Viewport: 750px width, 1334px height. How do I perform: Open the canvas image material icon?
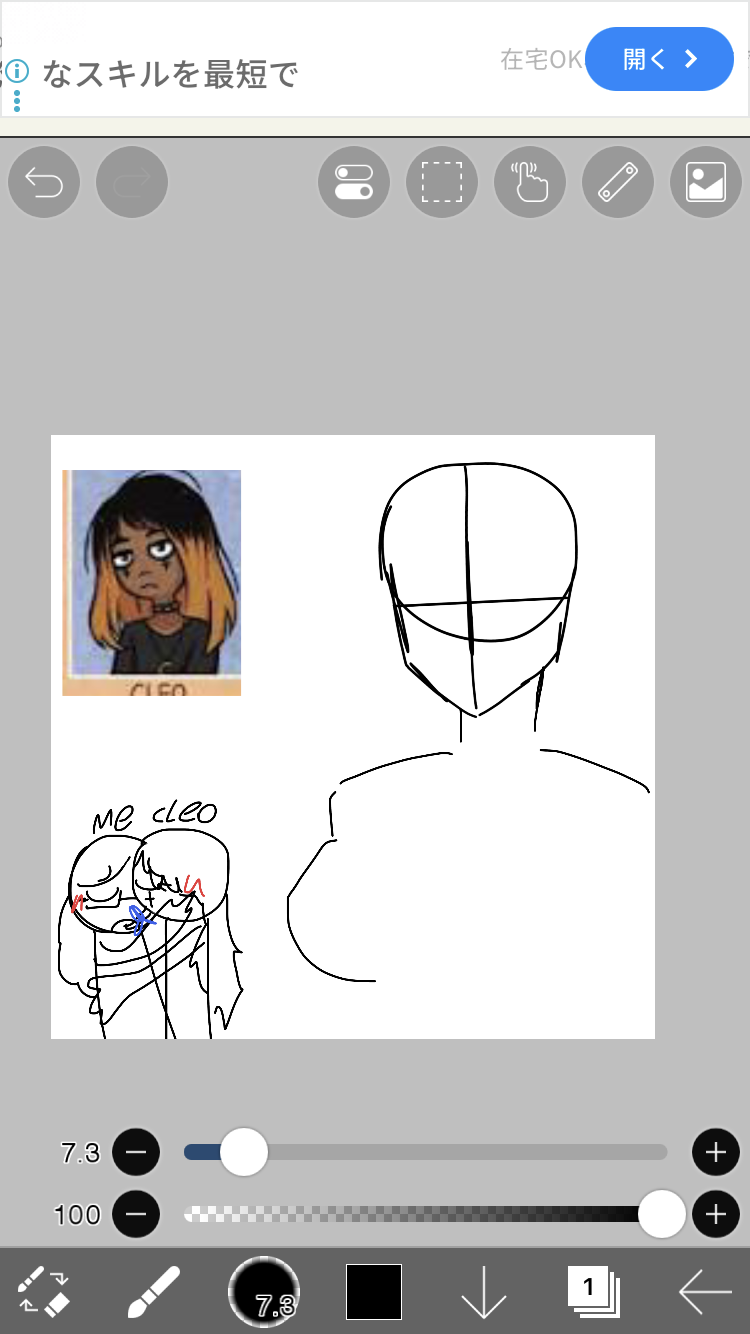tap(706, 182)
